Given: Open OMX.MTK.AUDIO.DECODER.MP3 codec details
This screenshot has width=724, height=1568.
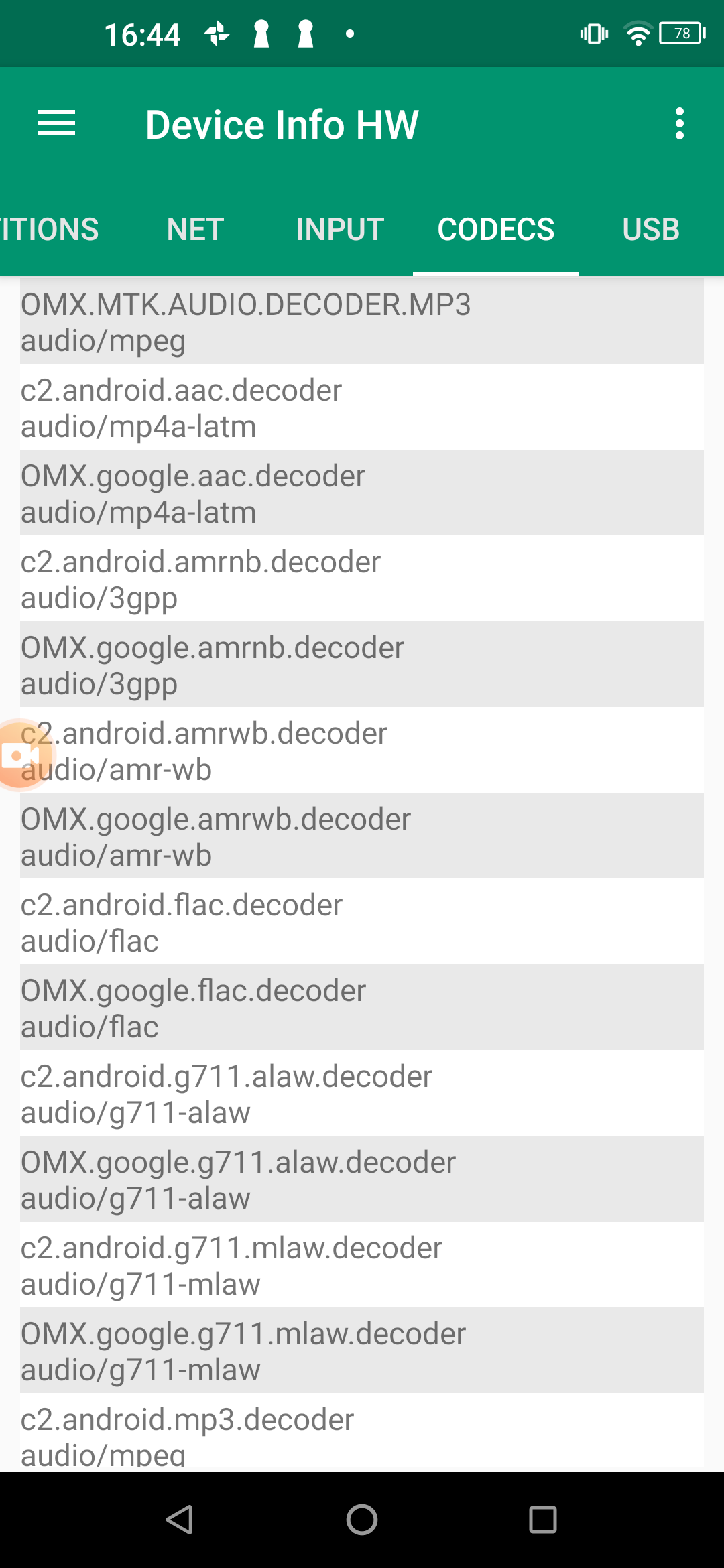Looking at the screenshot, I should [362, 322].
